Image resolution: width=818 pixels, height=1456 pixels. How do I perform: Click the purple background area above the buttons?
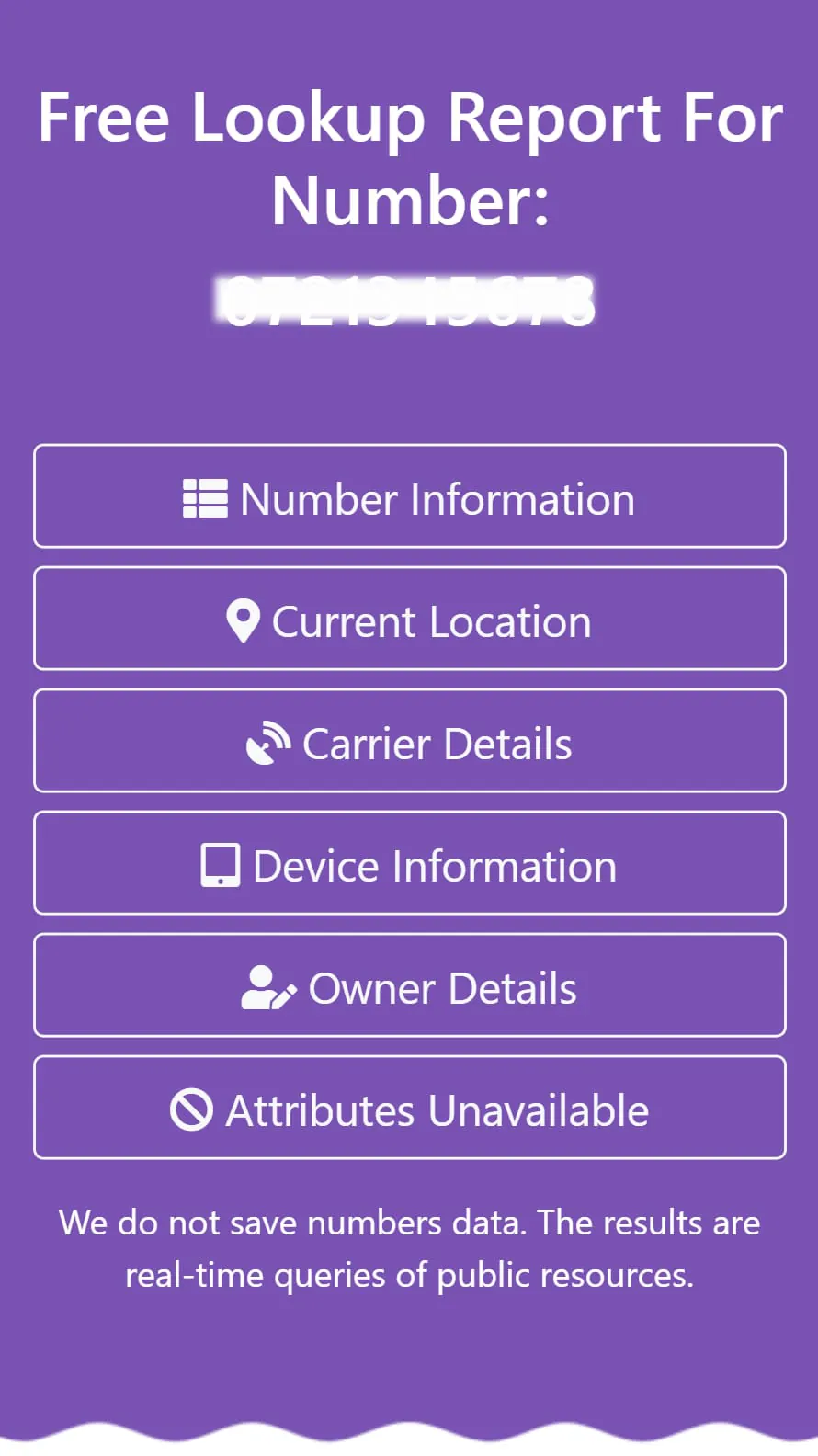coord(409,395)
